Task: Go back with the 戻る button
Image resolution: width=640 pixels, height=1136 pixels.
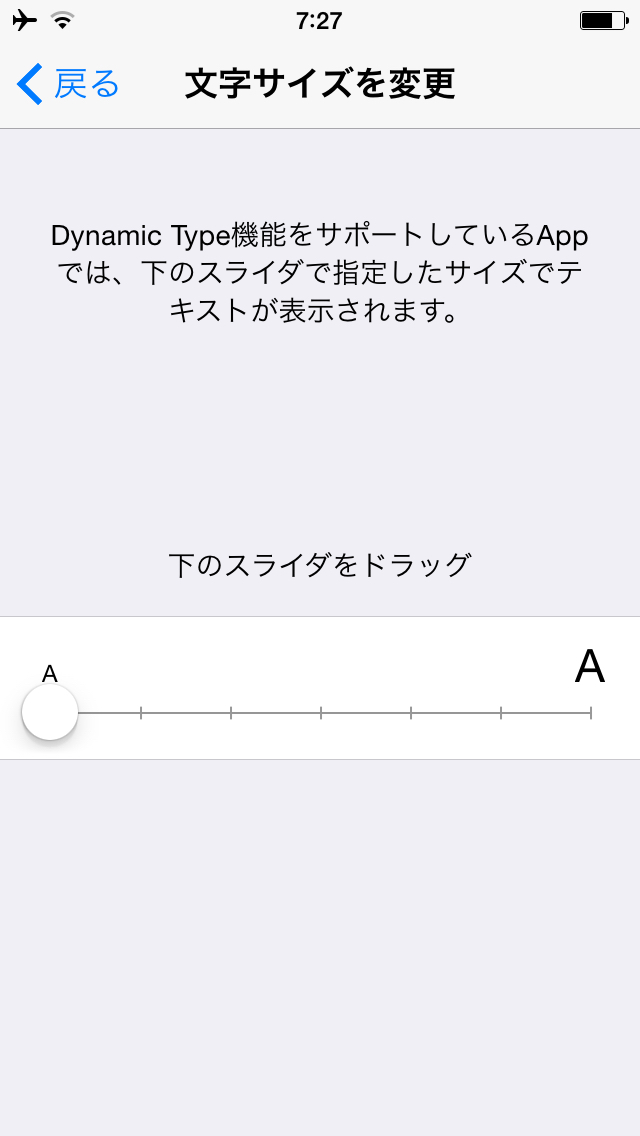Action: tap(67, 84)
